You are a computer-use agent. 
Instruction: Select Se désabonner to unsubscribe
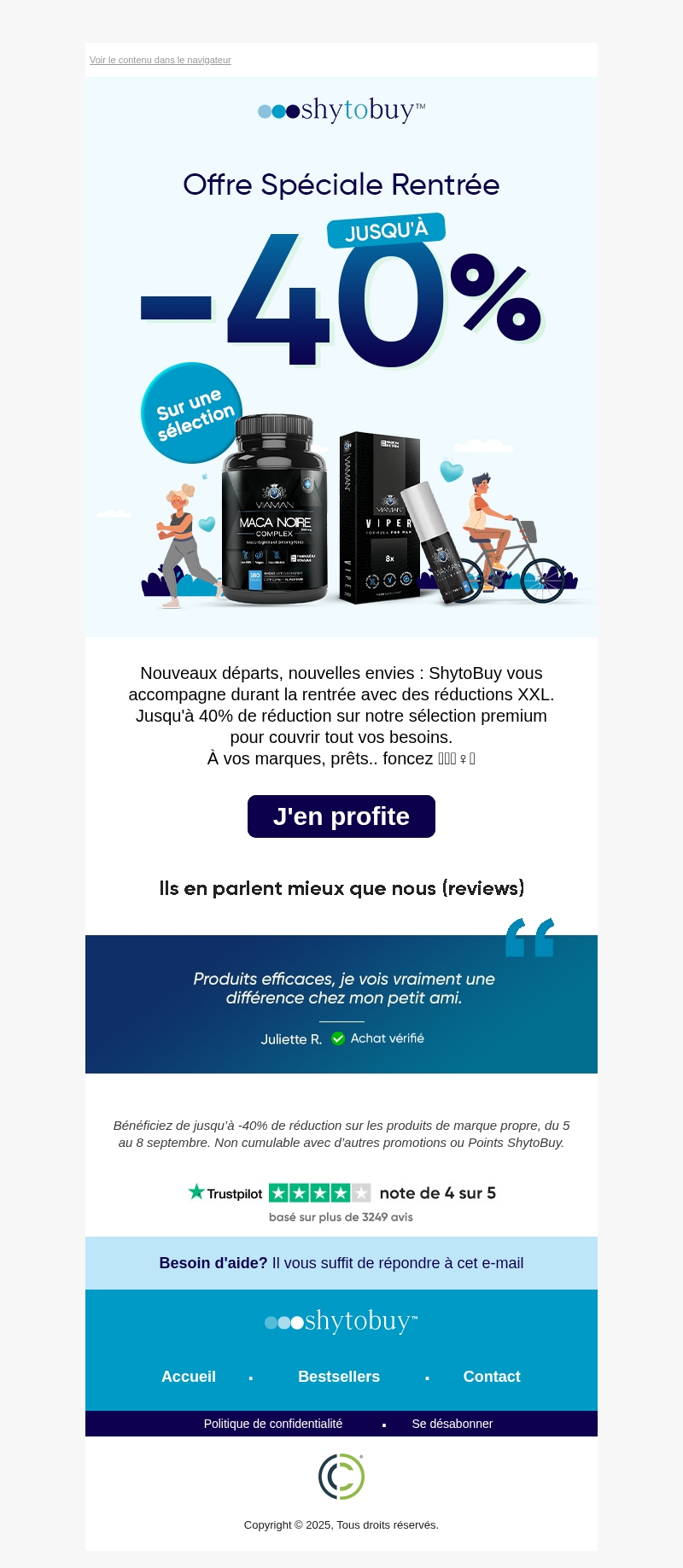[x=452, y=1424]
